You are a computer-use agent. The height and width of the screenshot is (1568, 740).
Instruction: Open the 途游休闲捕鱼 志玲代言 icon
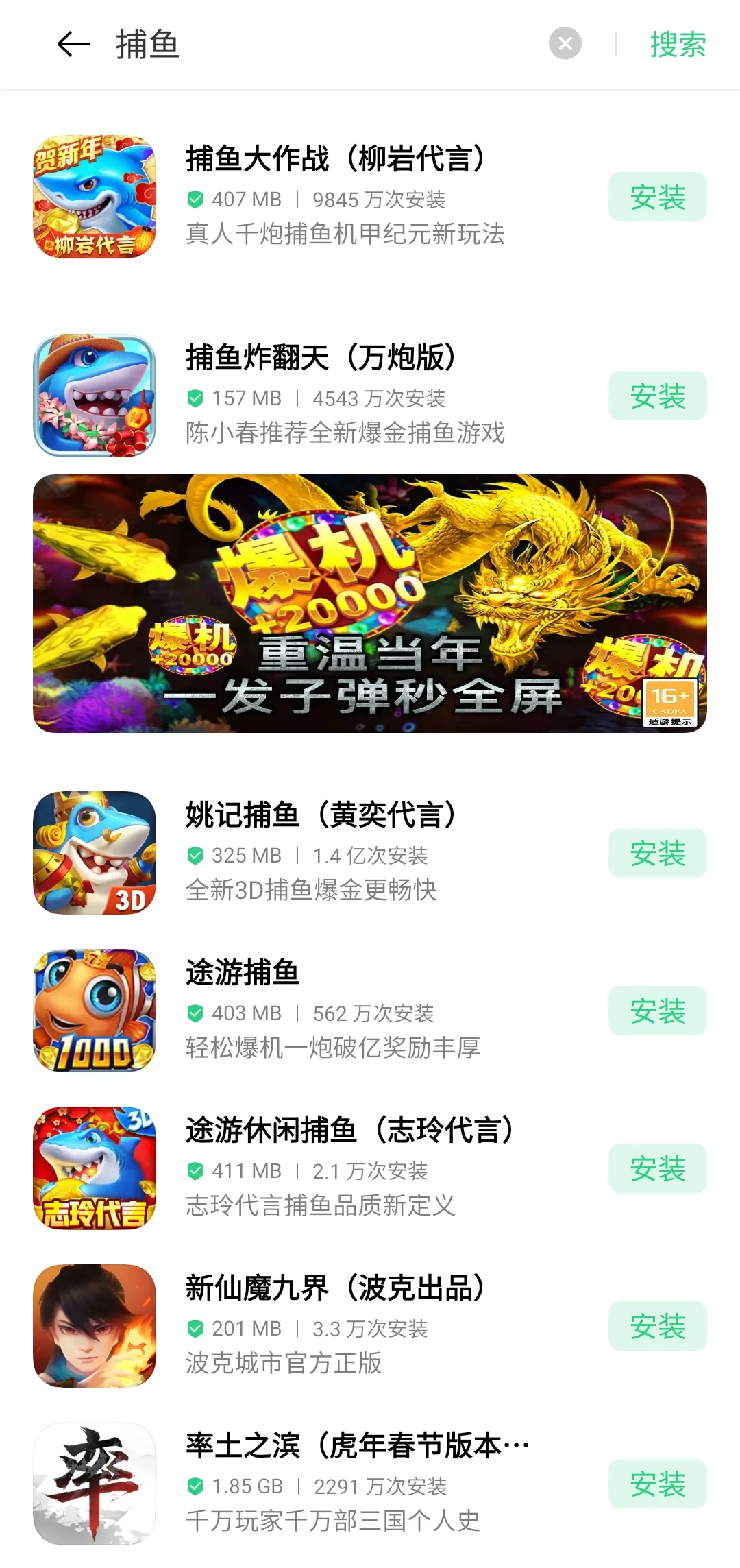click(x=95, y=1168)
